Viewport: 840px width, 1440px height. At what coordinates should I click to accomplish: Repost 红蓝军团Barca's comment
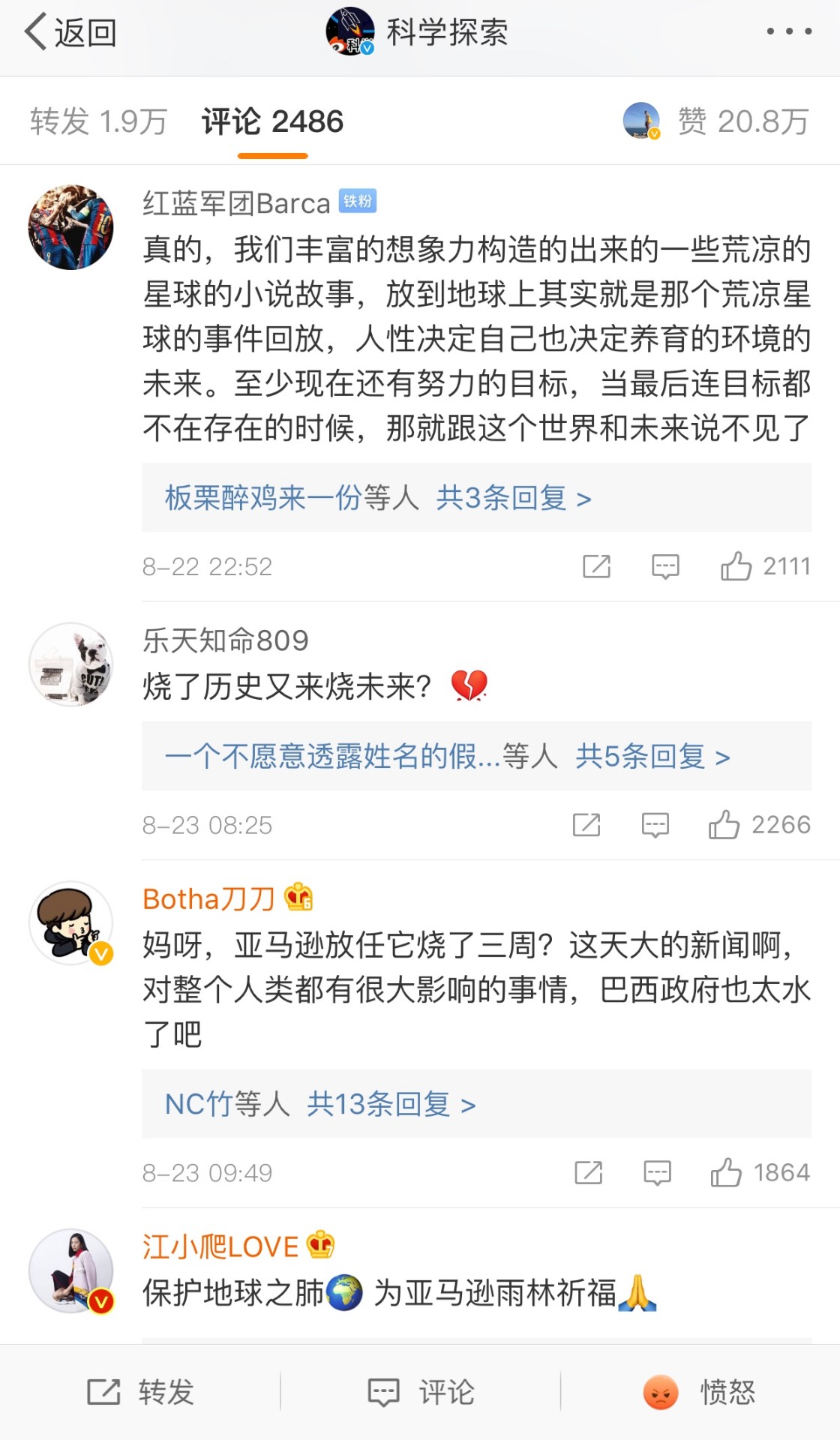click(x=597, y=566)
